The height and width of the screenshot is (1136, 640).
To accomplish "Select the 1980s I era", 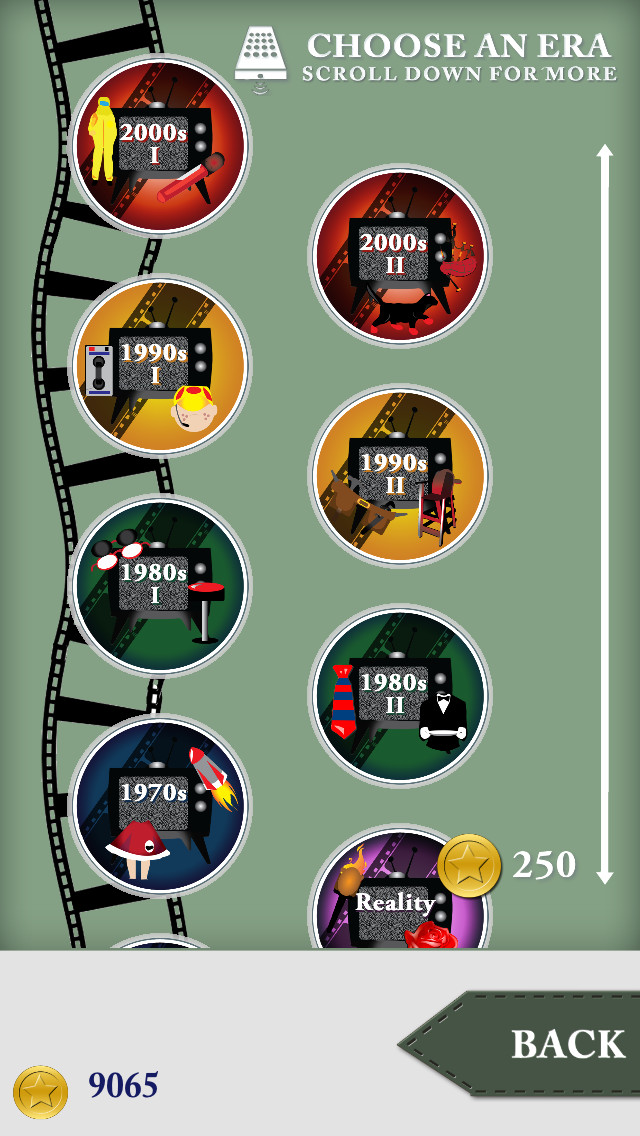I will [159, 585].
